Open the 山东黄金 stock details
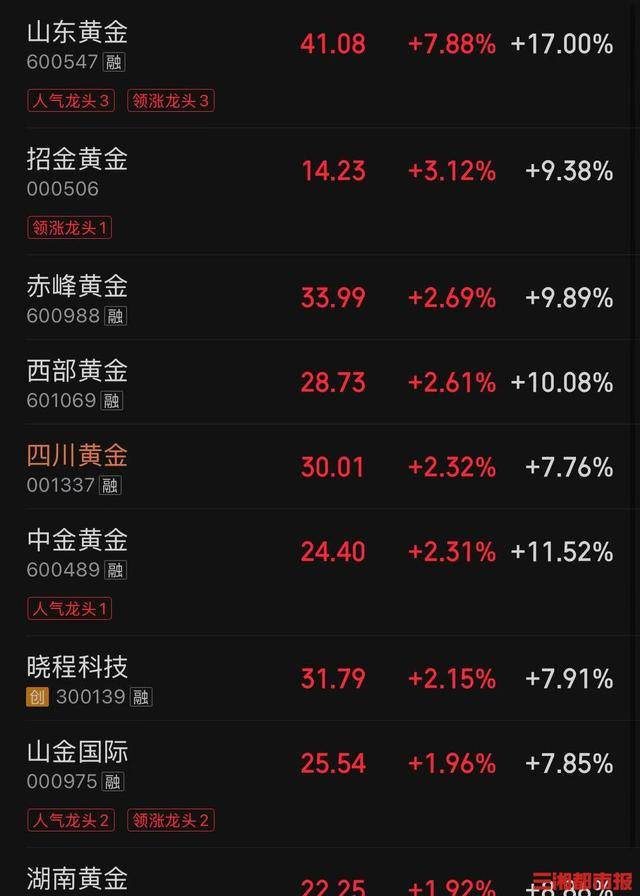640x896 pixels. point(78,33)
